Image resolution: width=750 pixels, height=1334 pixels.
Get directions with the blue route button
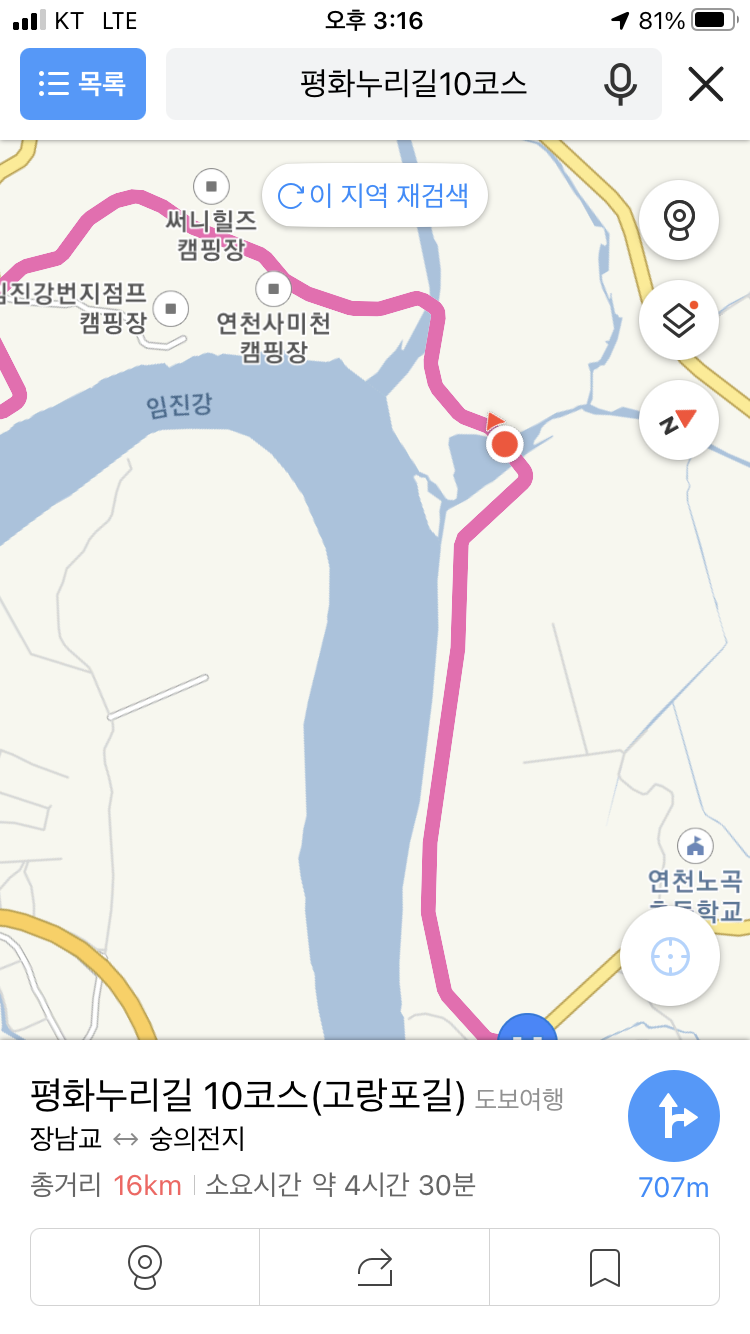coord(673,1115)
